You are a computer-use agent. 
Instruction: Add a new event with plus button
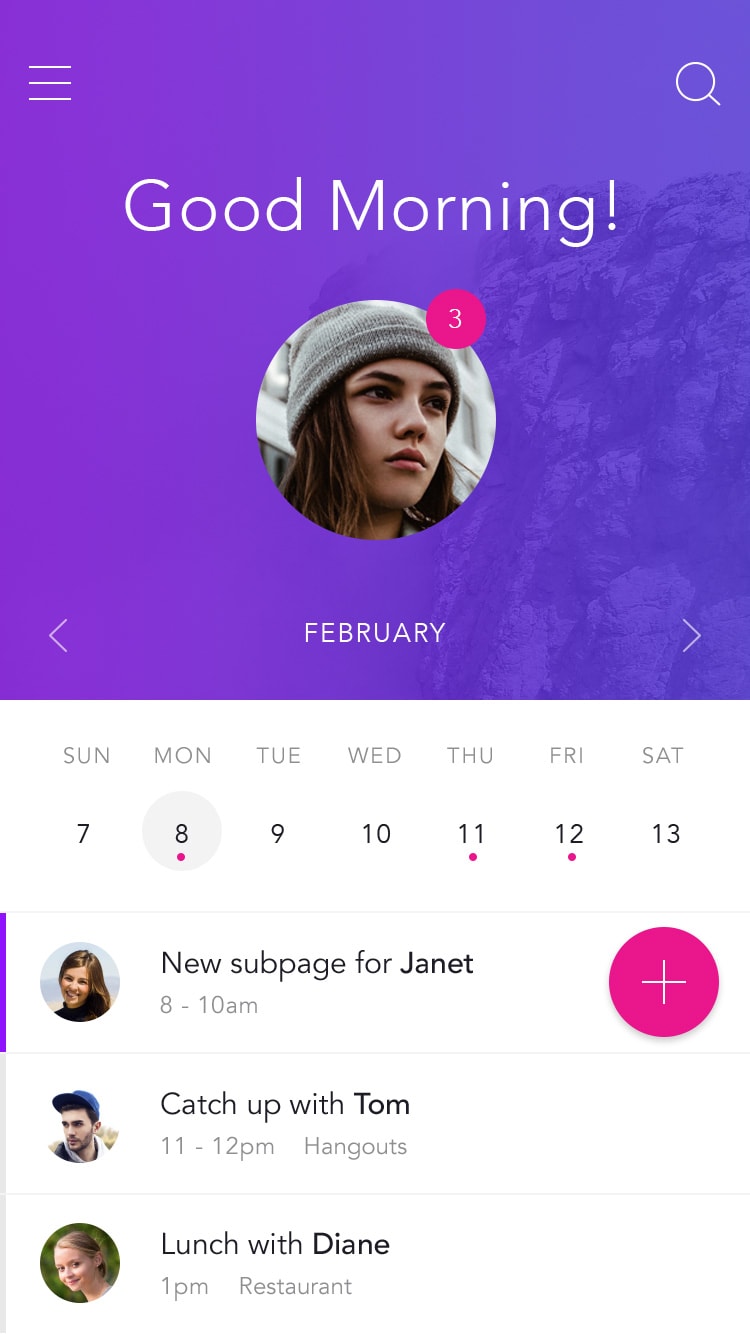(x=664, y=982)
